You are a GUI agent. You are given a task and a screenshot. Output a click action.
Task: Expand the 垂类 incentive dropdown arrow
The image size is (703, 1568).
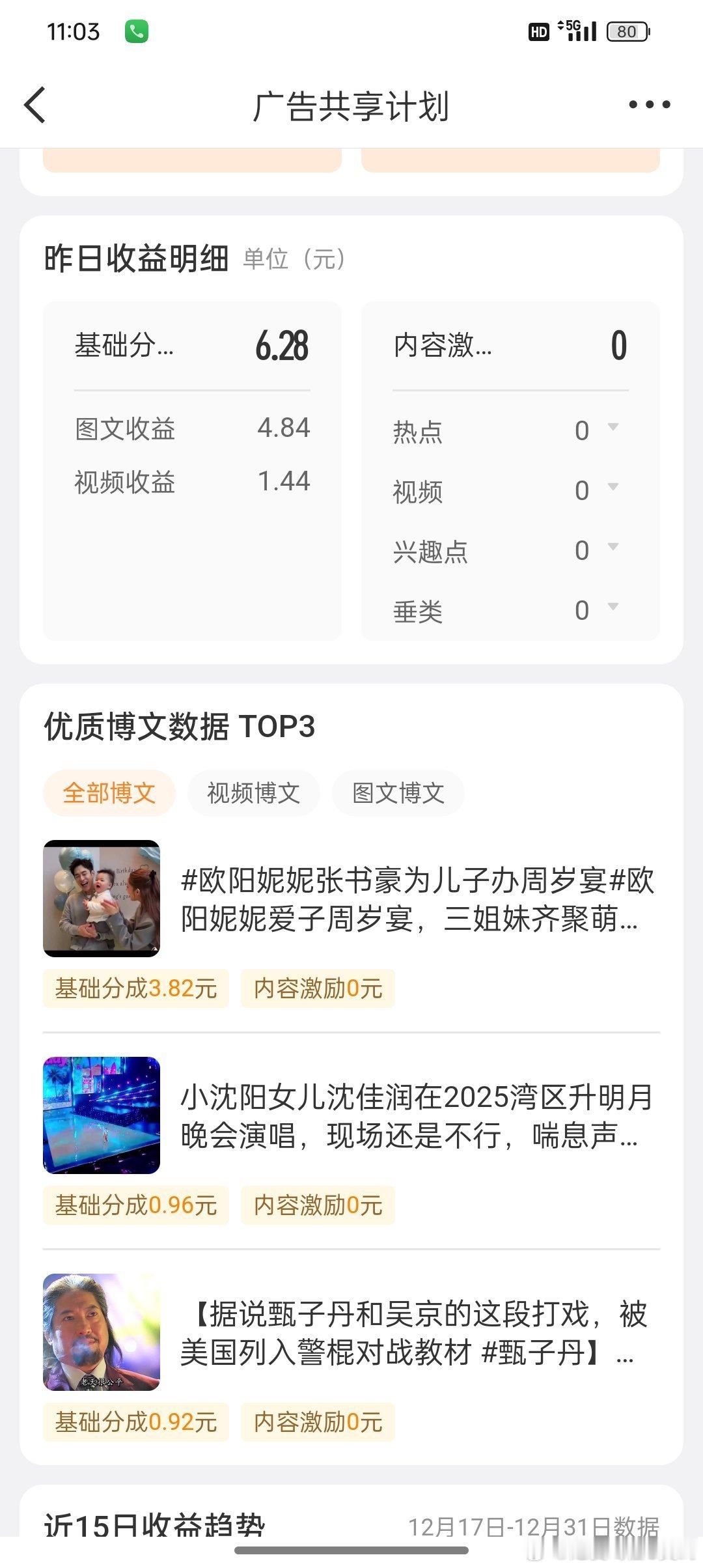(x=613, y=607)
